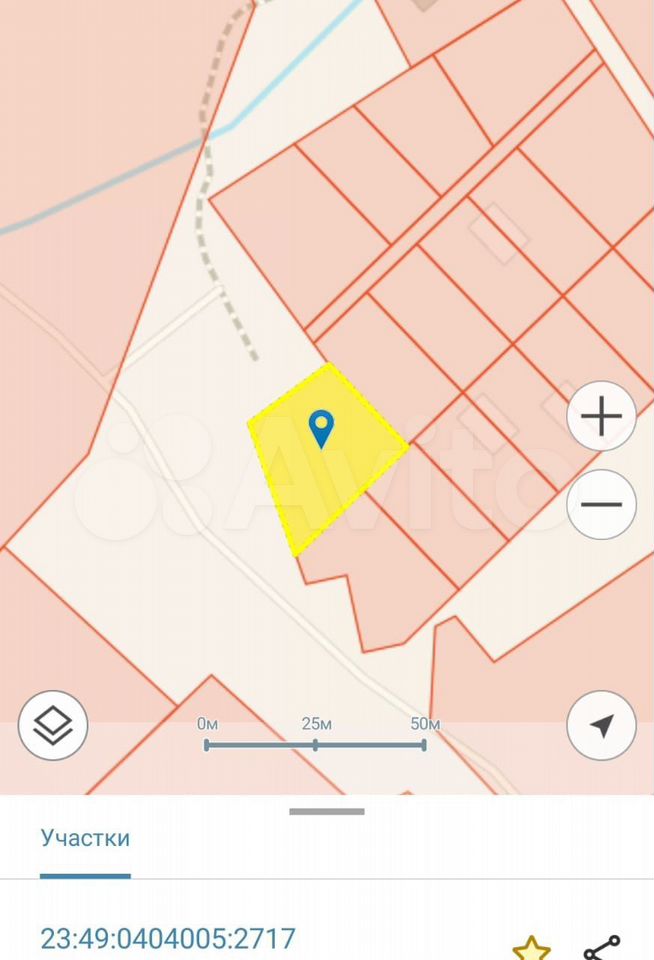Add parcel to favorites with star
Screen dimensions: 654x960
point(531,948)
